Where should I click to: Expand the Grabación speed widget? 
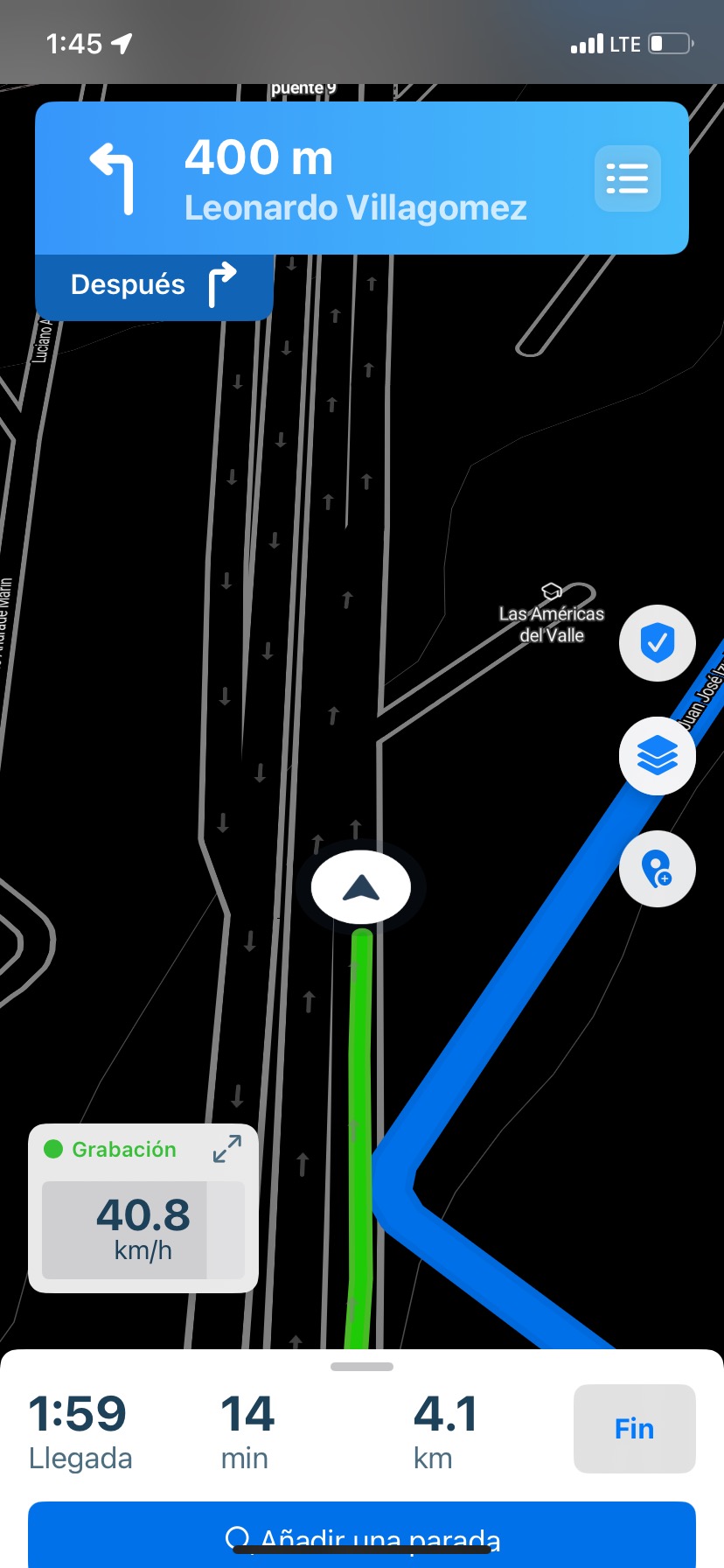[x=227, y=1148]
